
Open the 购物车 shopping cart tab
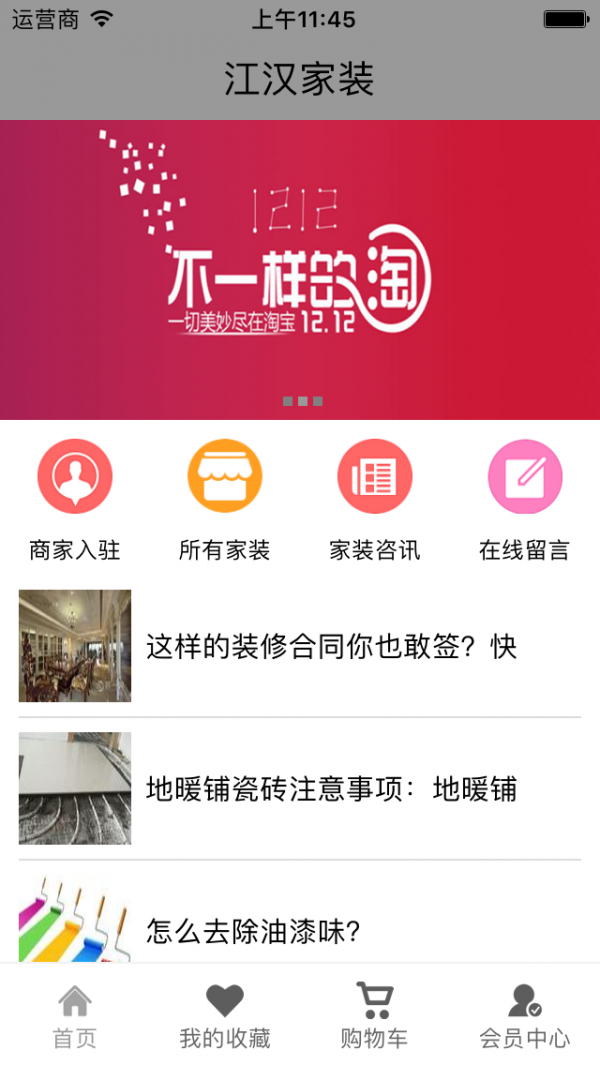(x=375, y=1015)
